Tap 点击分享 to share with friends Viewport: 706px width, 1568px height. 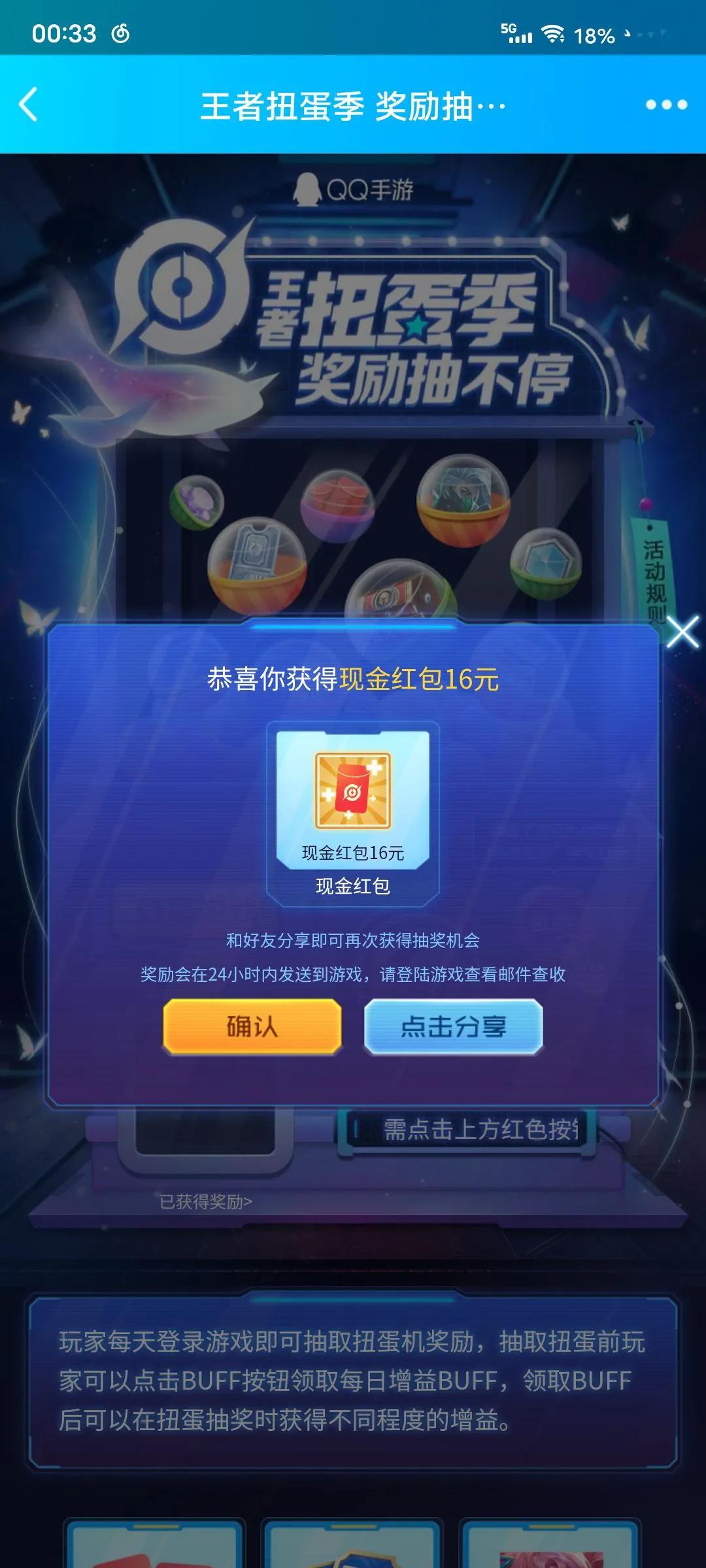tap(453, 1026)
